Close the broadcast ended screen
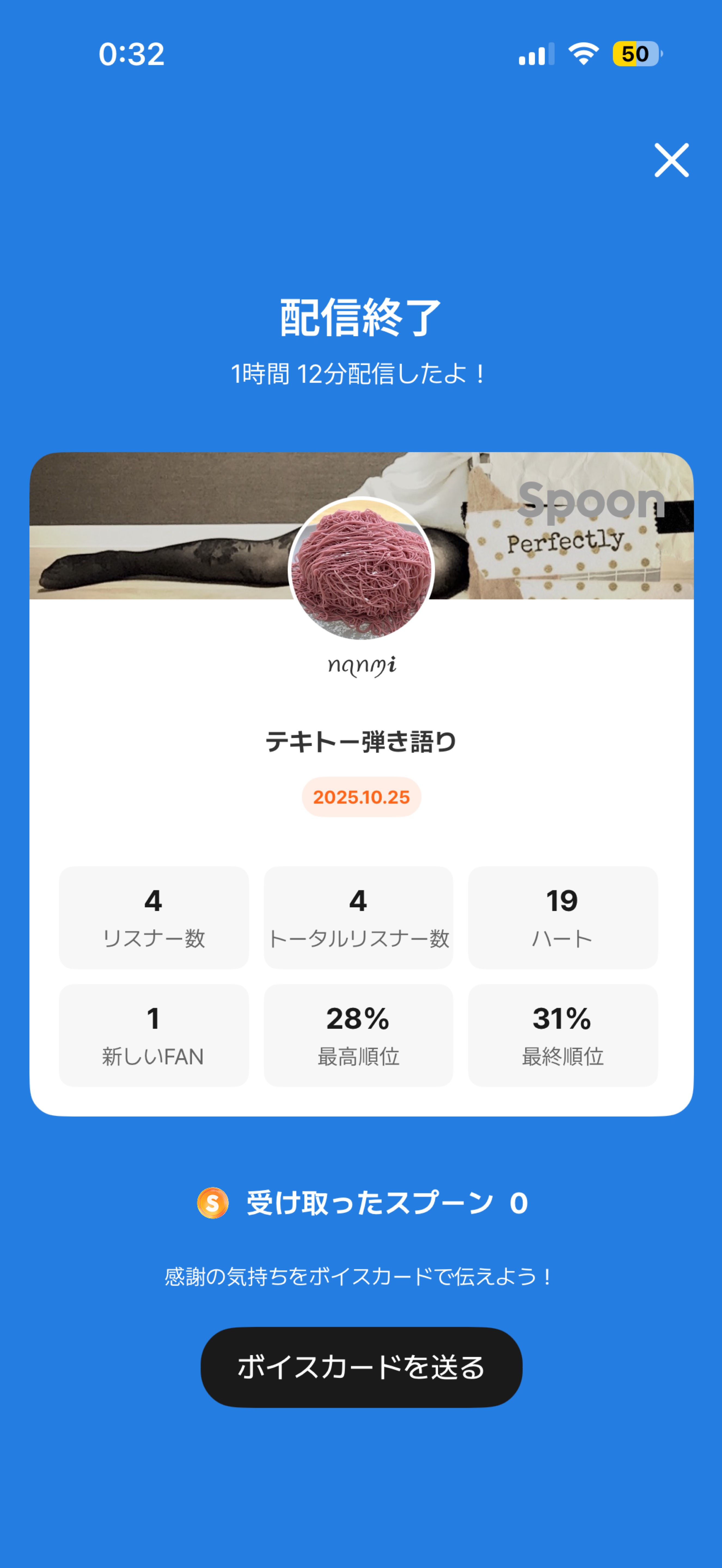This screenshot has height=1568, width=722. pyautogui.click(x=671, y=160)
